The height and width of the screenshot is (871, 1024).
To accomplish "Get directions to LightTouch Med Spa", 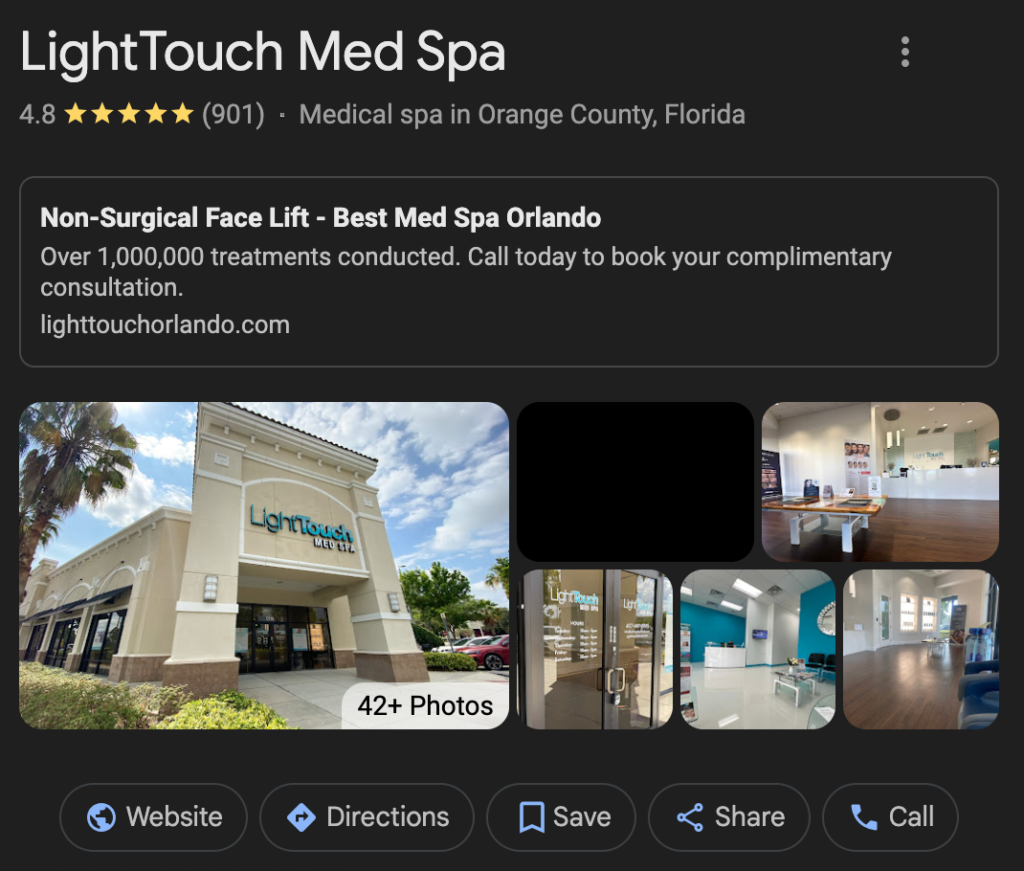I will pos(367,817).
